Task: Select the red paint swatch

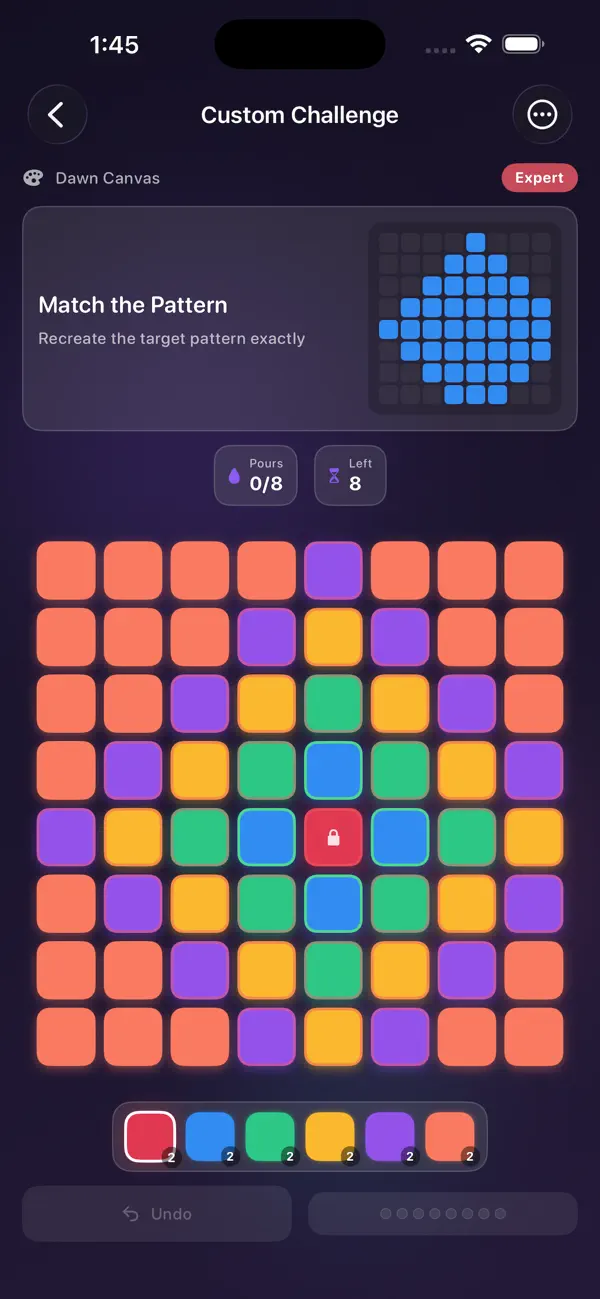Action: tap(150, 1137)
